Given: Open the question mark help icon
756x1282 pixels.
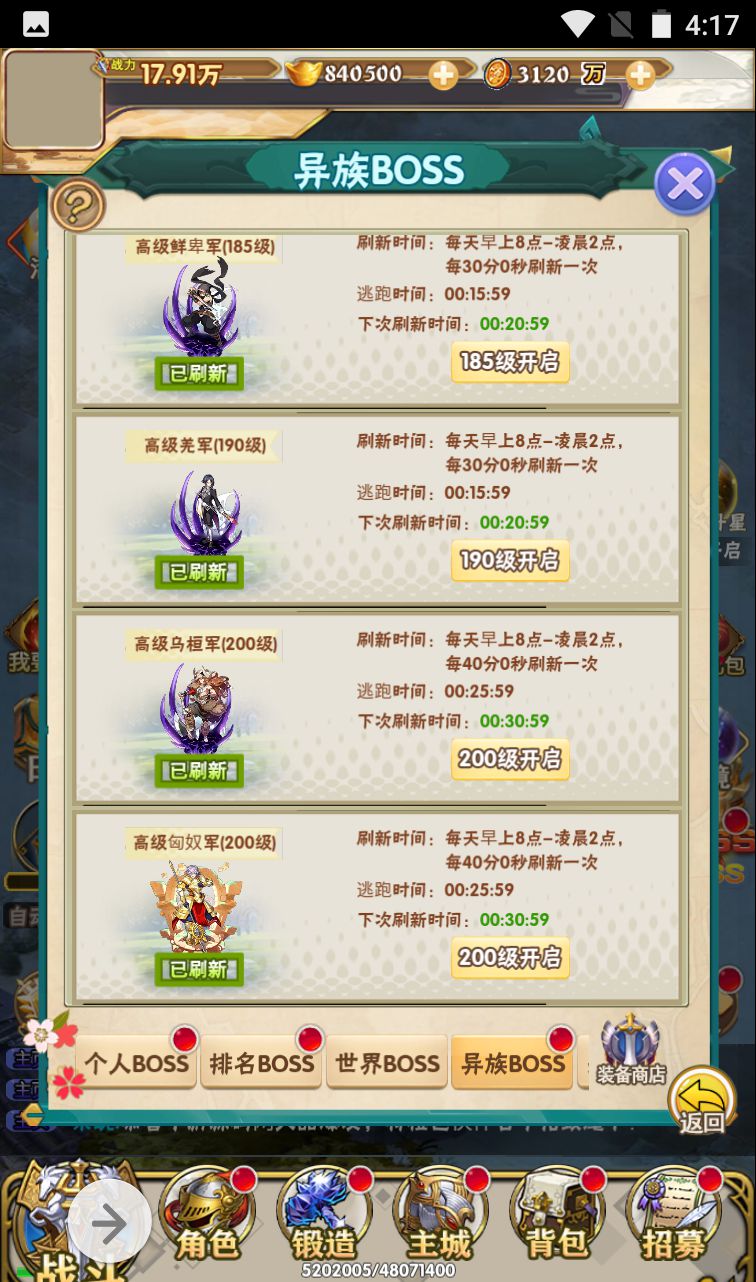Looking at the screenshot, I should 78,206.
